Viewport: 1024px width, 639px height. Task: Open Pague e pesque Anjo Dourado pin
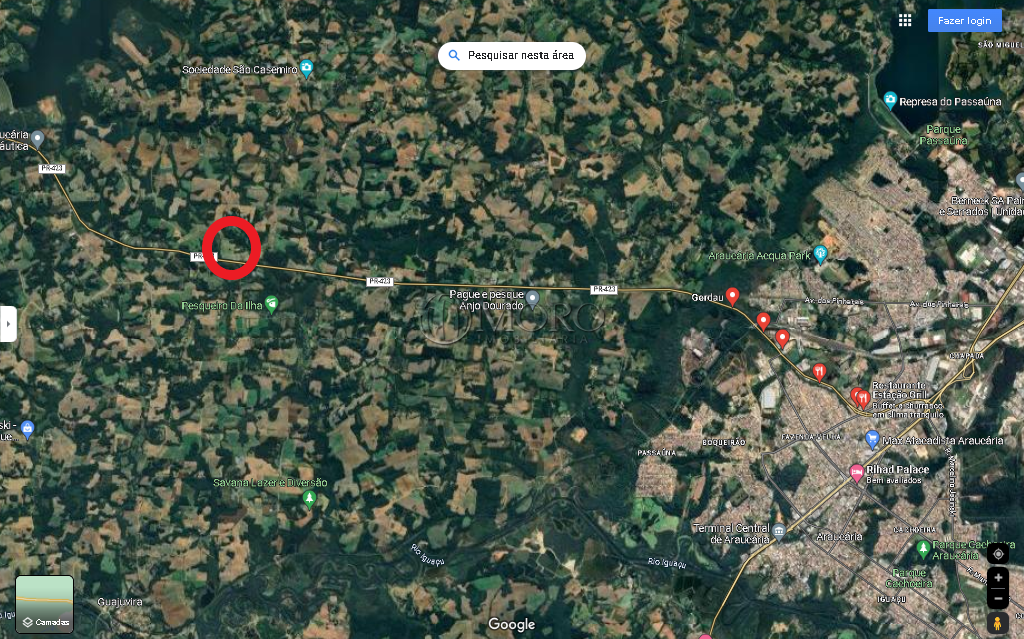[x=533, y=298]
